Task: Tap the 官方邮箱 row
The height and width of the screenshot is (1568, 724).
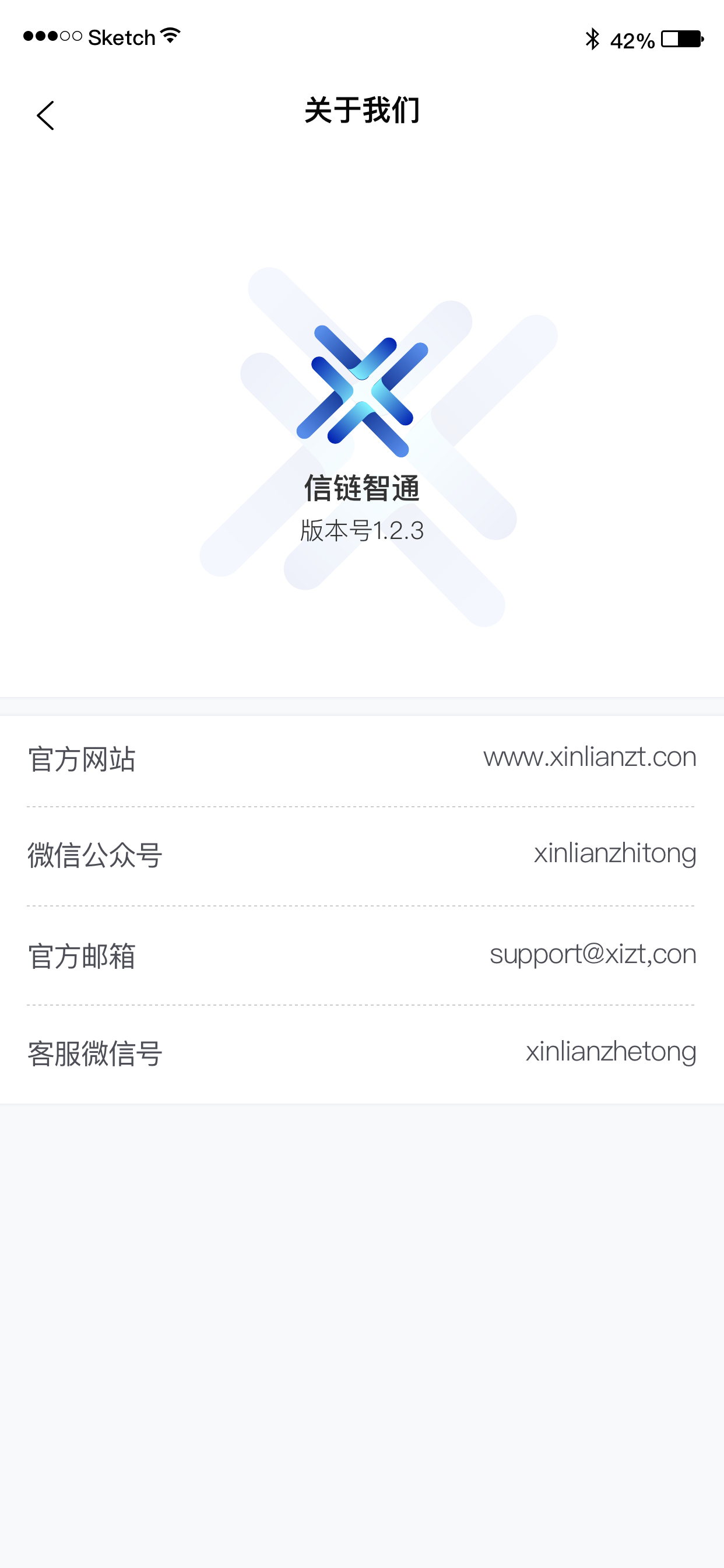Action: (x=361, y=955)
